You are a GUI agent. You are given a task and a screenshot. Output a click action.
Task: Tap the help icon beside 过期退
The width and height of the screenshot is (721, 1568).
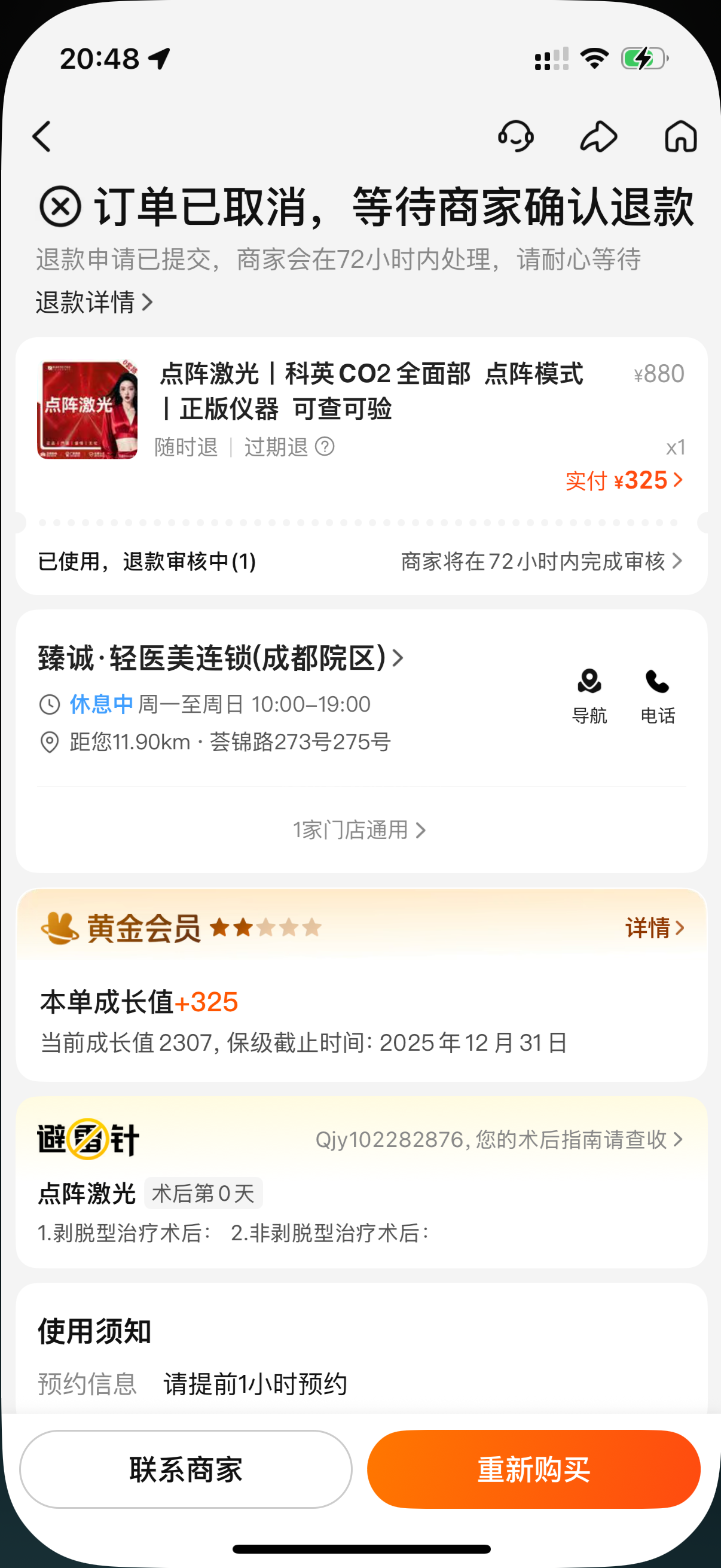coord(325,447)
